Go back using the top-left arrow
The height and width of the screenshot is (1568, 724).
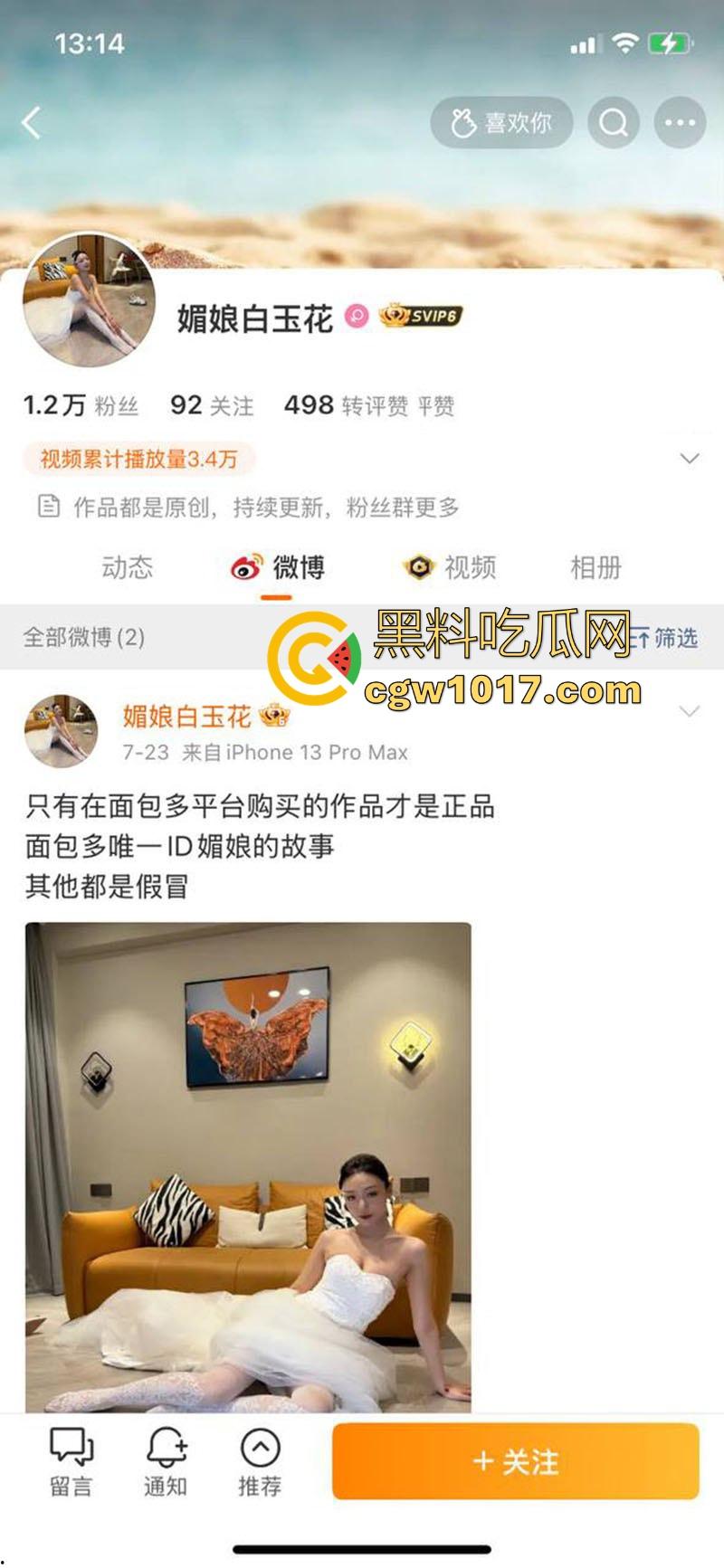[32, 122]
